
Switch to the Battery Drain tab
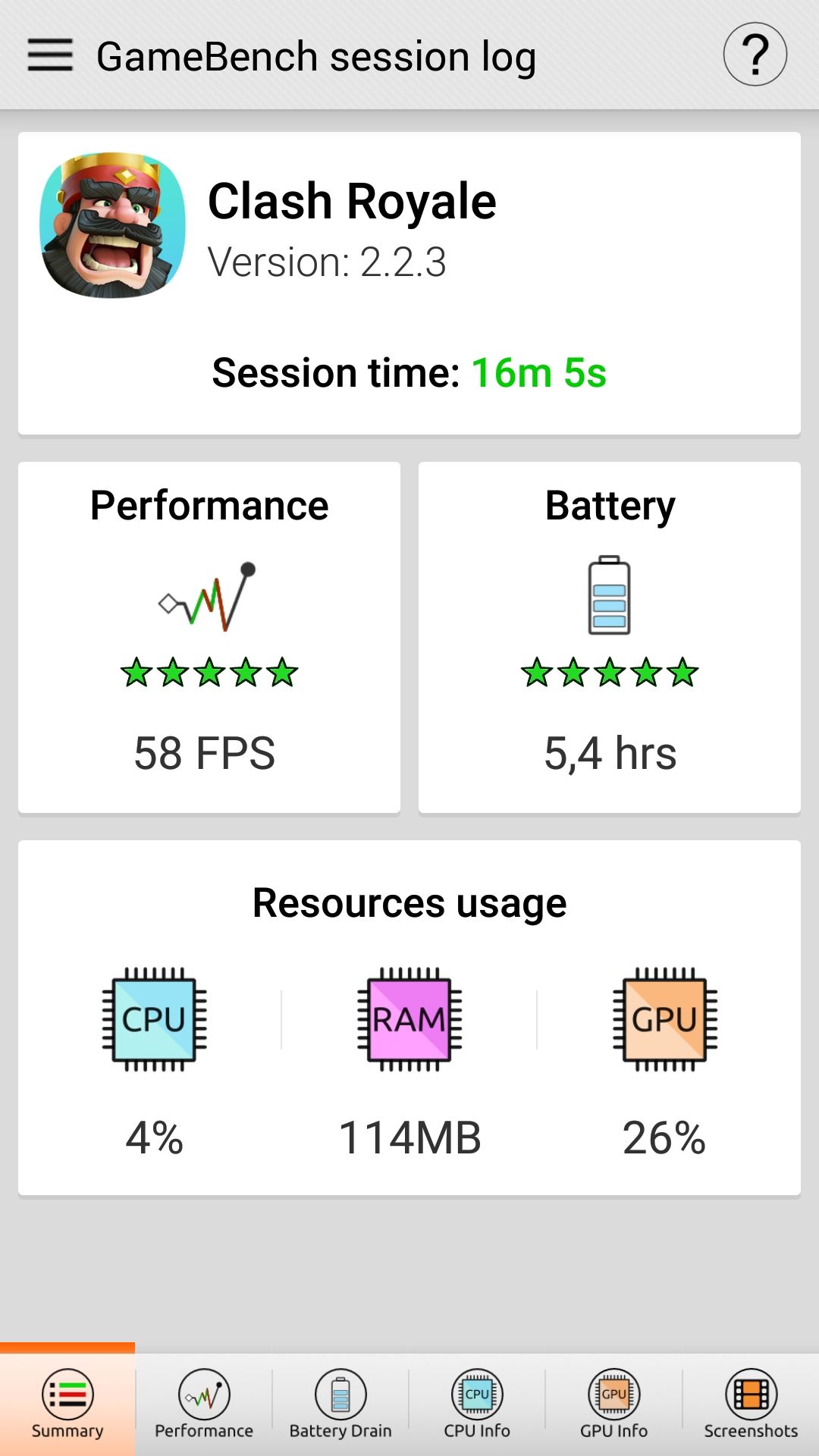click(x=340, y=1404)
